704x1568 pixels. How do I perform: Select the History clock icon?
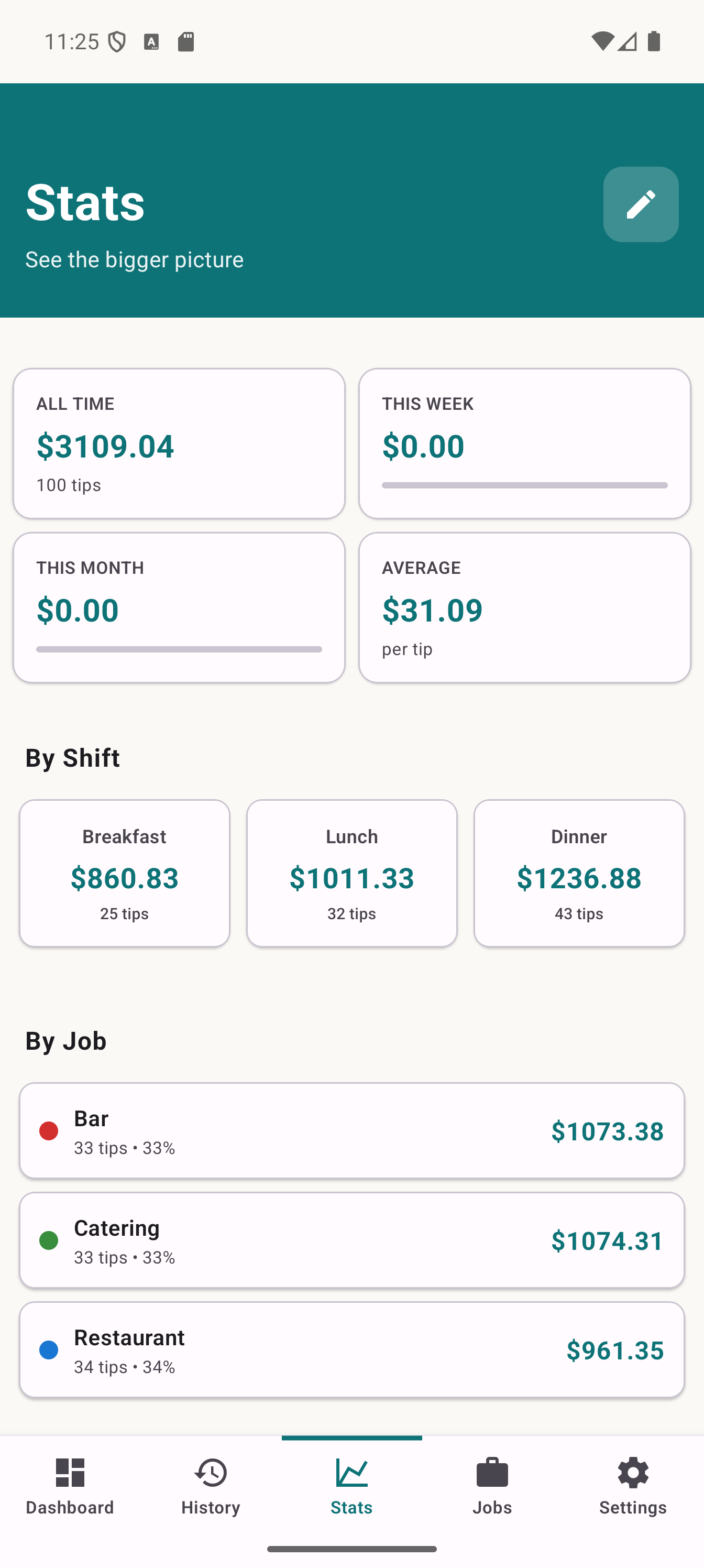(x=211, y=1474)
